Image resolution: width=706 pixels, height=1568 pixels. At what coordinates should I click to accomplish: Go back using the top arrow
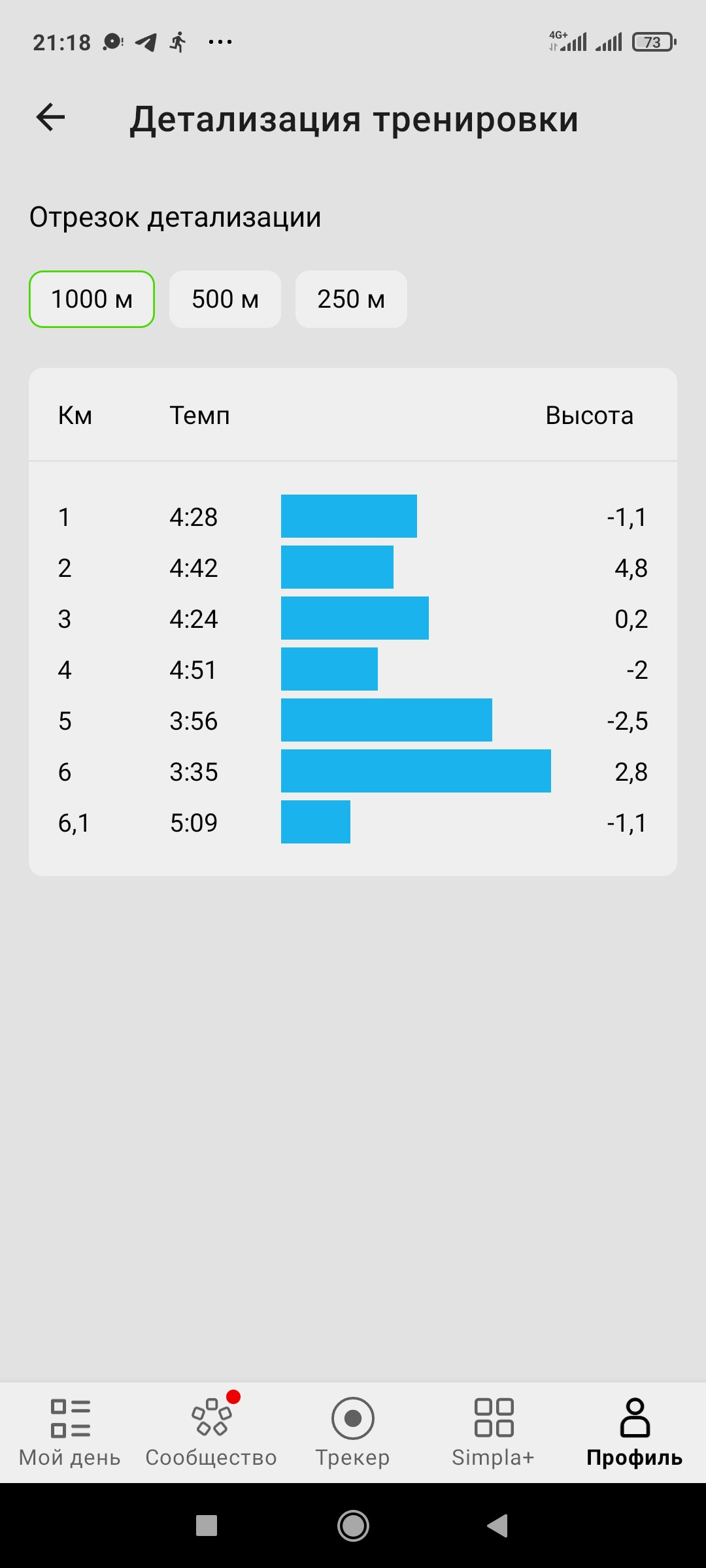coord(50,118)
